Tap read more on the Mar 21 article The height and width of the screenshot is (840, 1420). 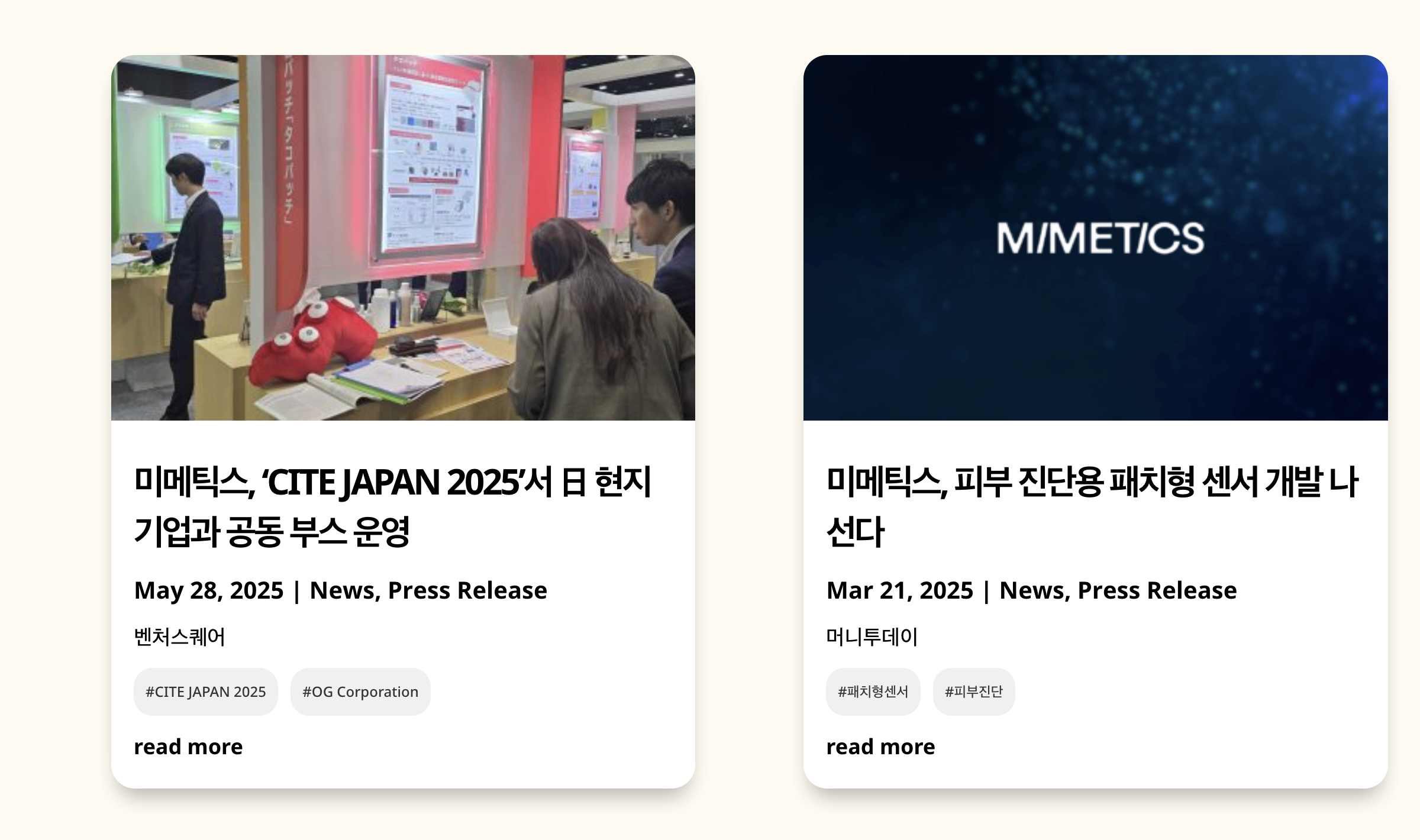880,747
